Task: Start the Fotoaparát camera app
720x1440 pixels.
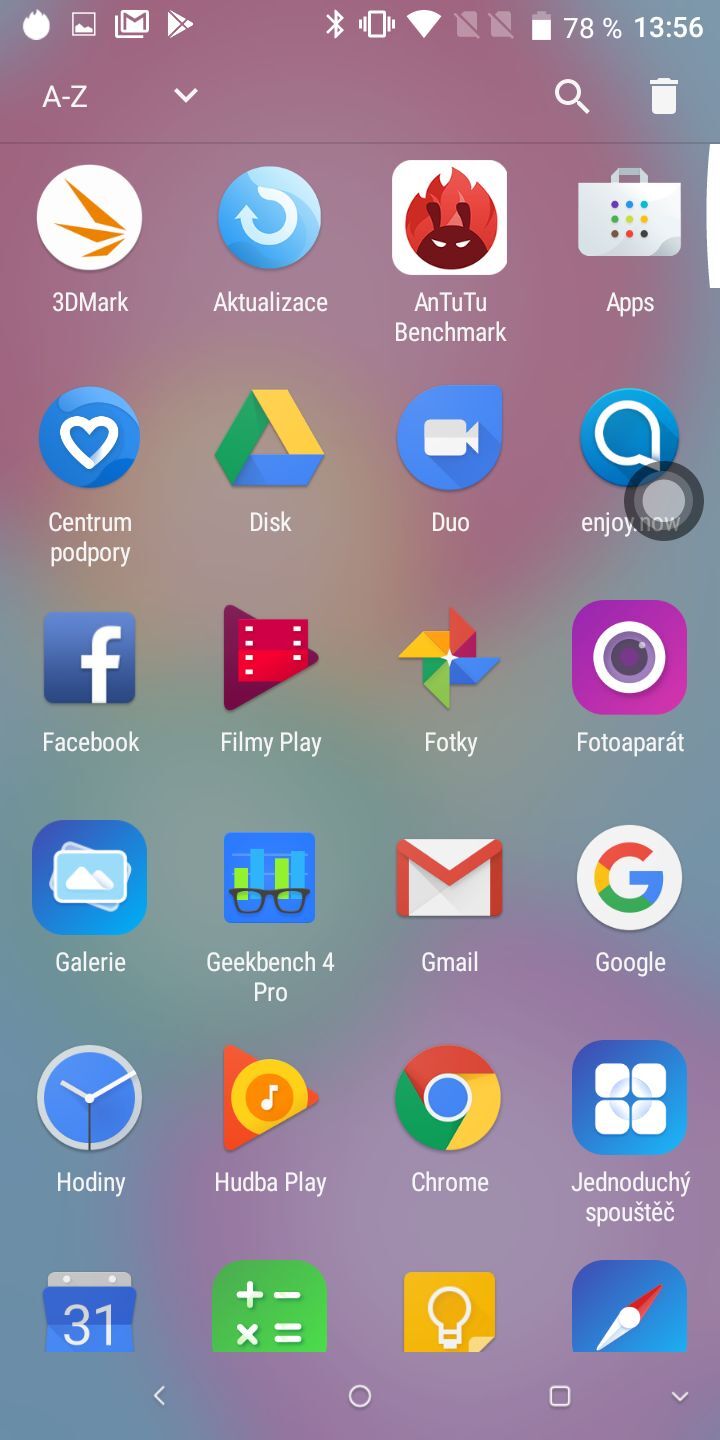Action: (x=630, y=657)
